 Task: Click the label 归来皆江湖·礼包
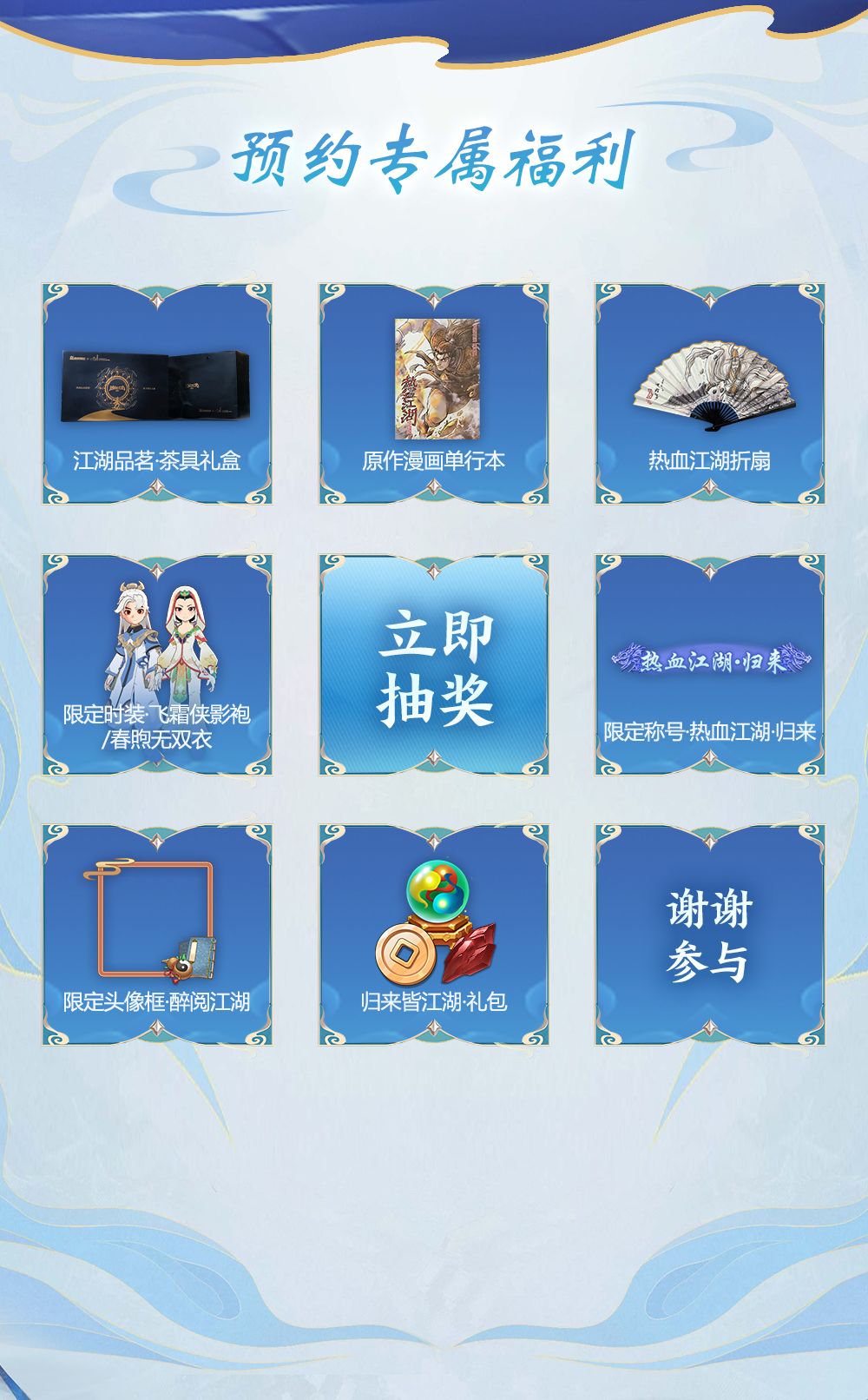433,1003
